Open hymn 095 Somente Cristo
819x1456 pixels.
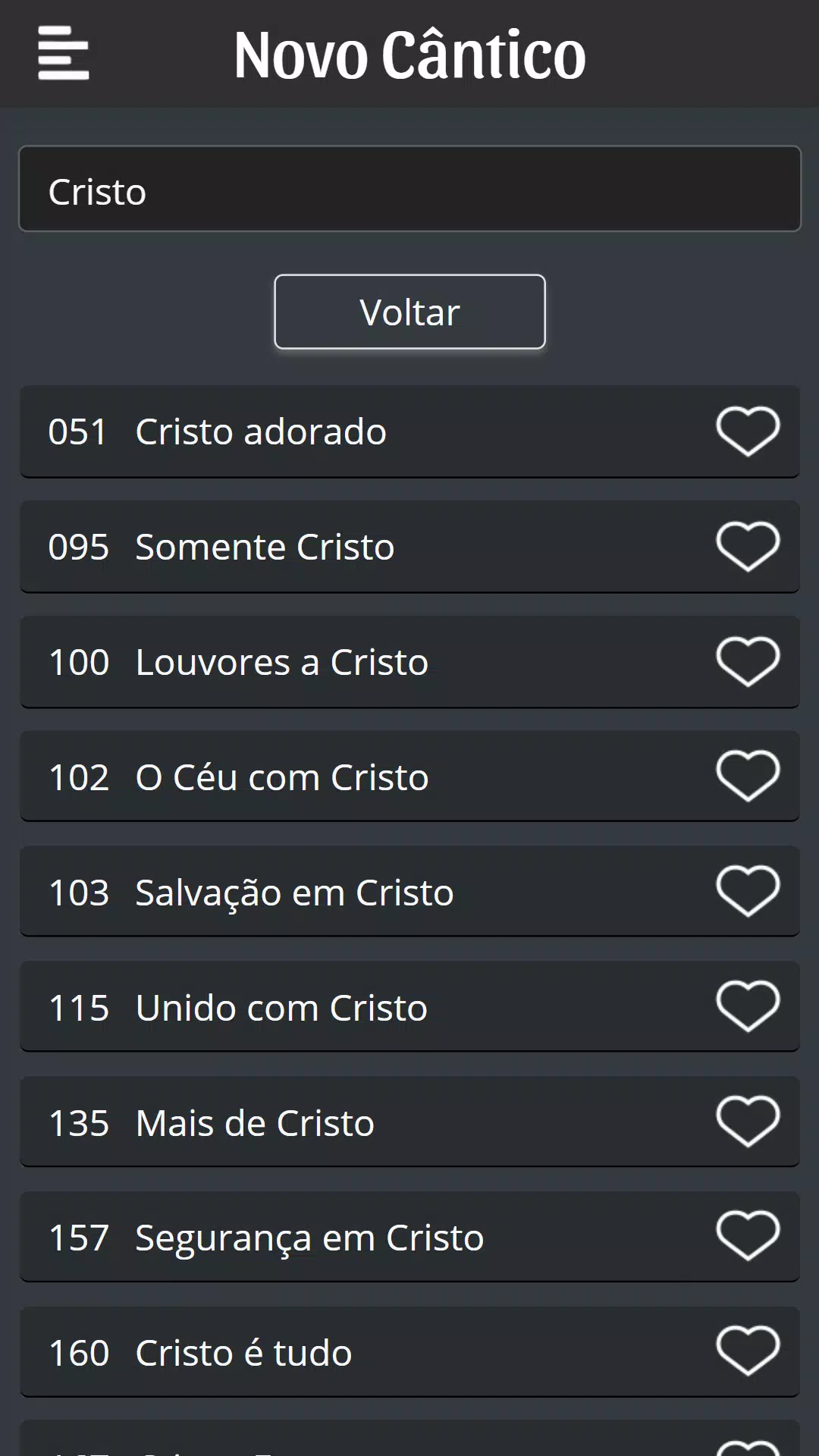pos(409,547)
